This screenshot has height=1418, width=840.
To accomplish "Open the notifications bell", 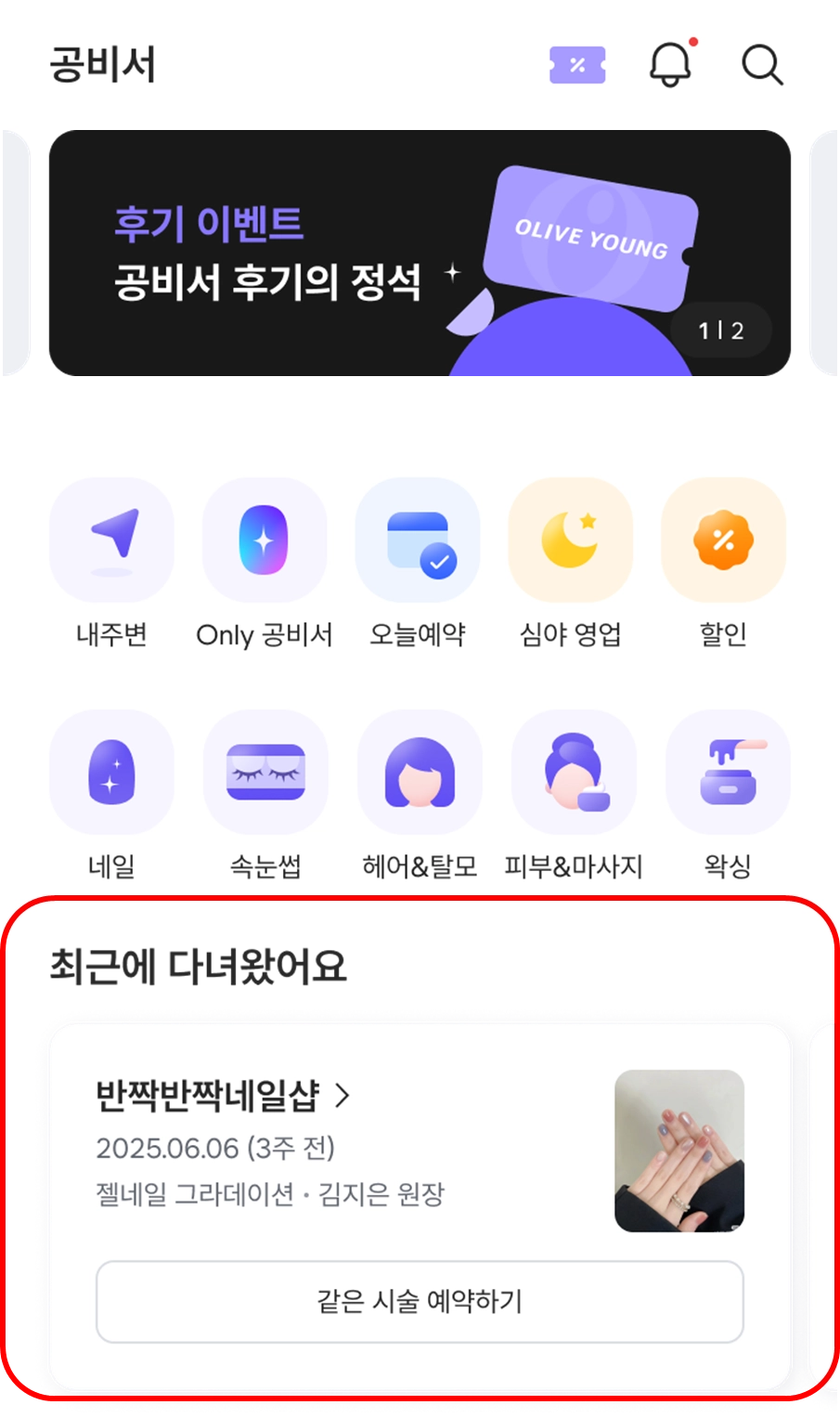I will (x=670, y=64).
